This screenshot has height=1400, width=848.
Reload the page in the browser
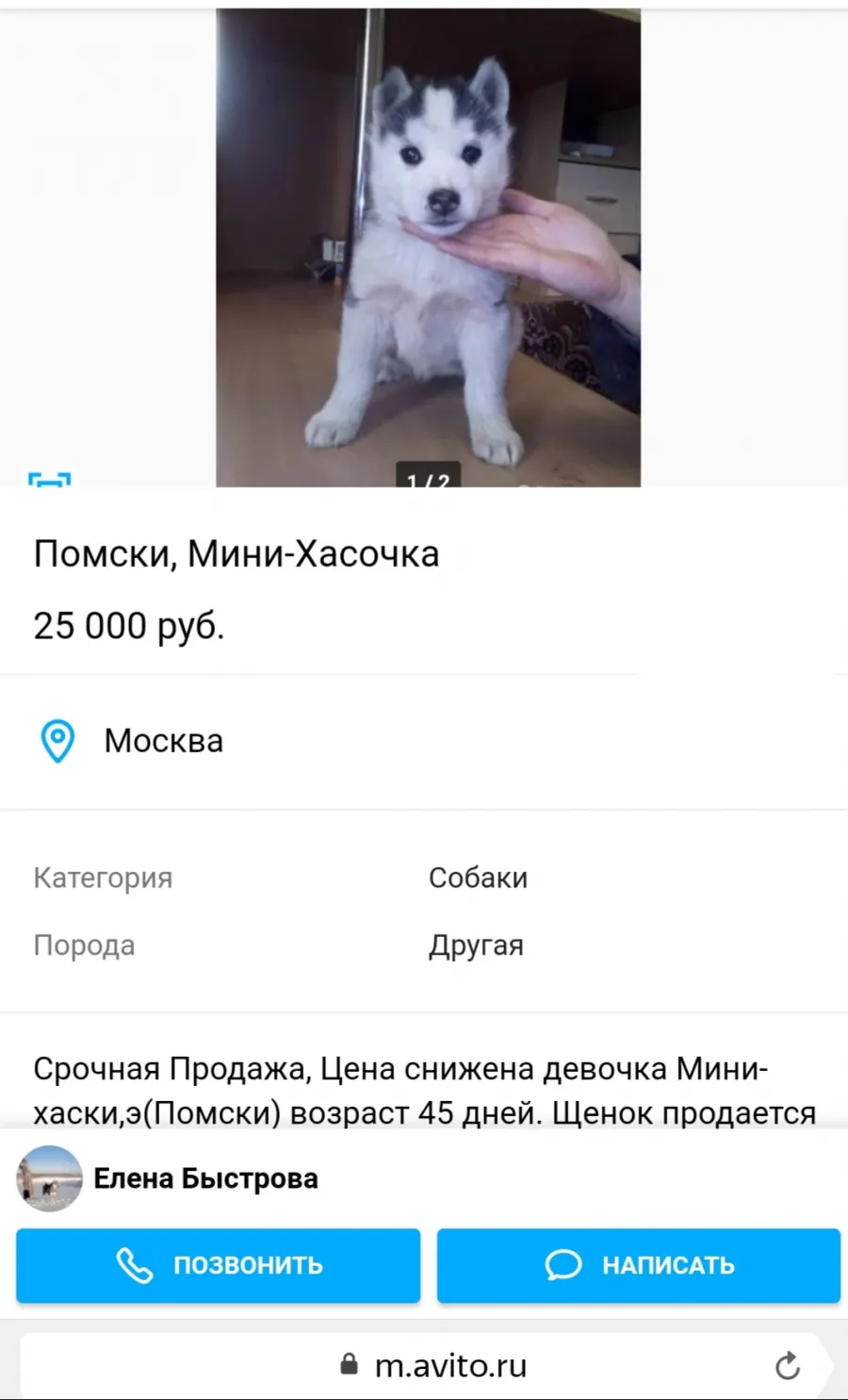(x=788, y=1365)
